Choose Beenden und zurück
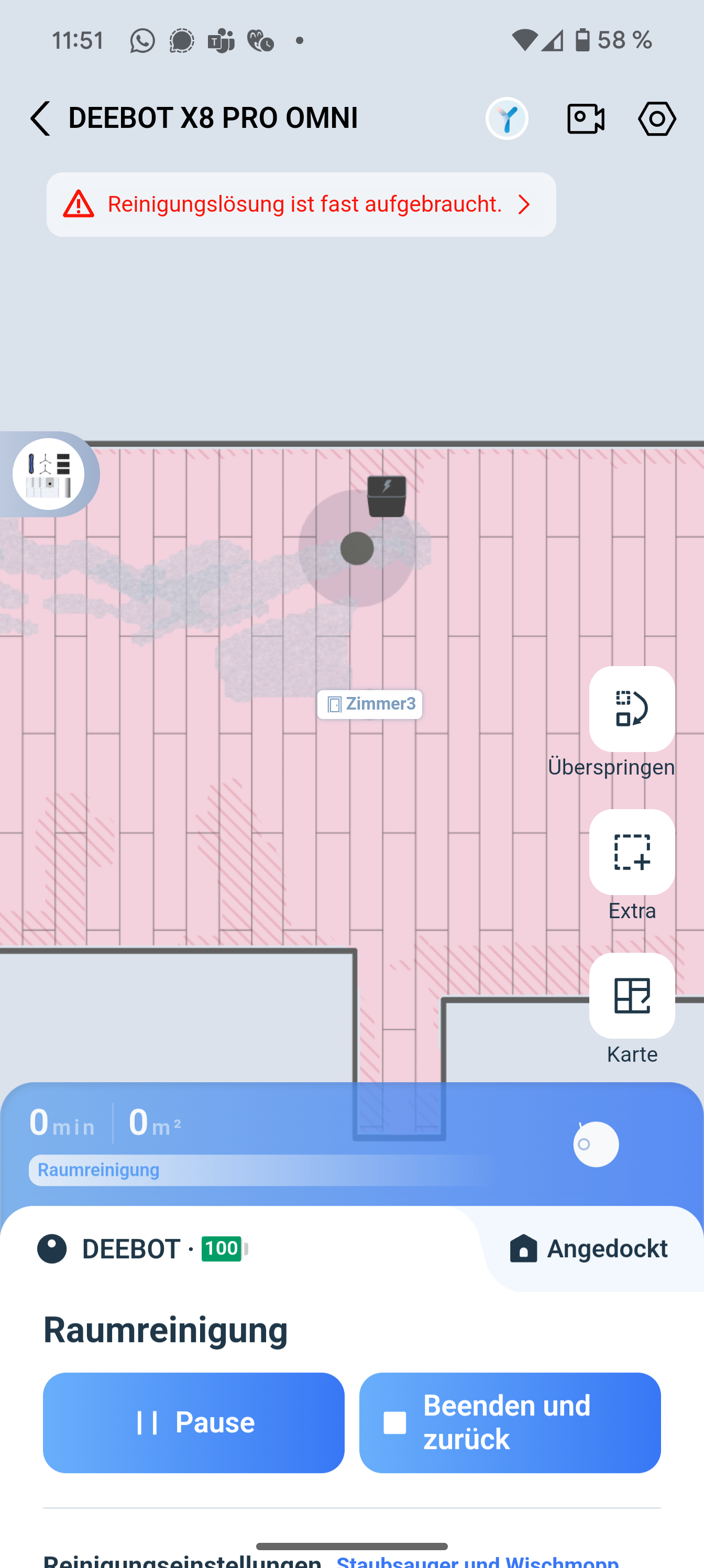 510,1422
